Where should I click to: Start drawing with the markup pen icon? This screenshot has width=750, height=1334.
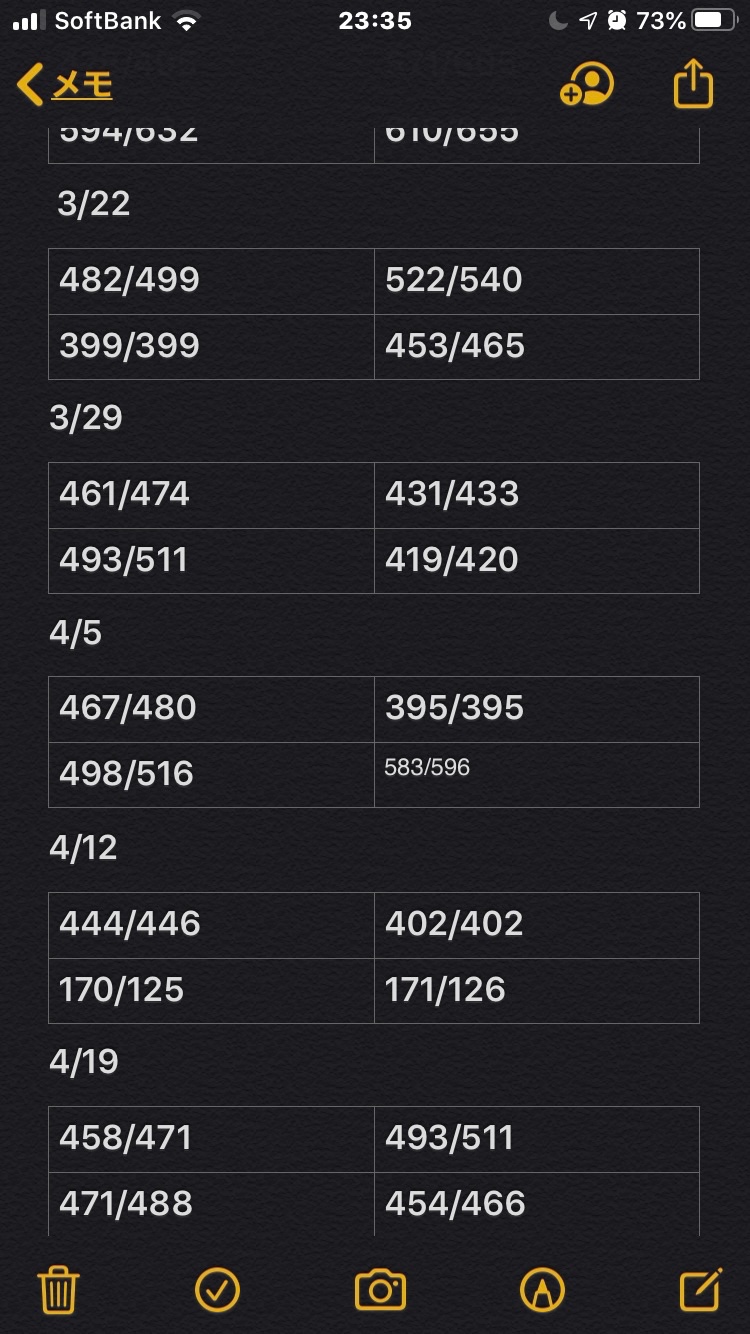[x=542, y=1290]
